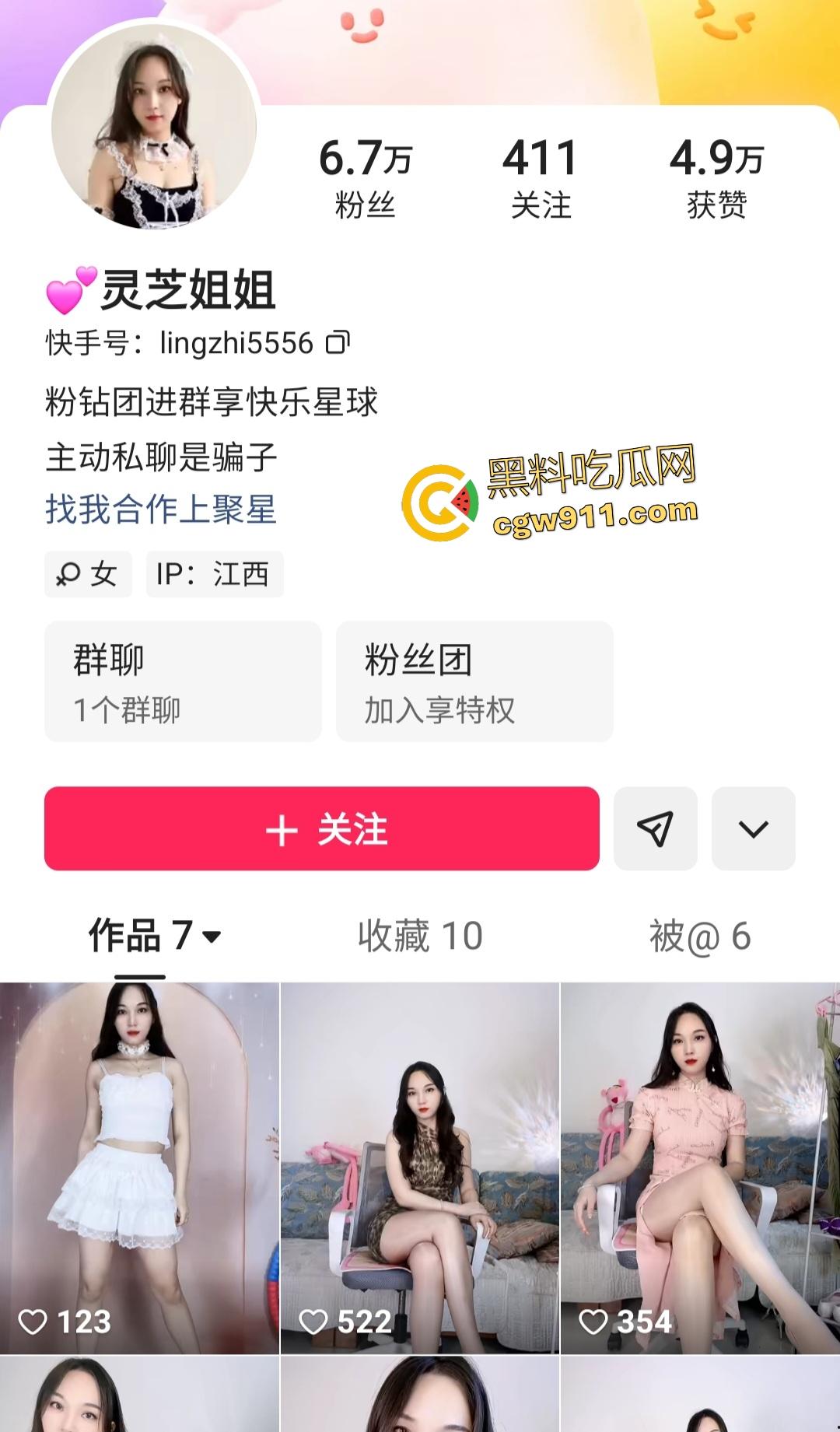Open more options with the chevron-down button
The width and height of the screenshot is (840, 1432).
[x=751, y=828]
